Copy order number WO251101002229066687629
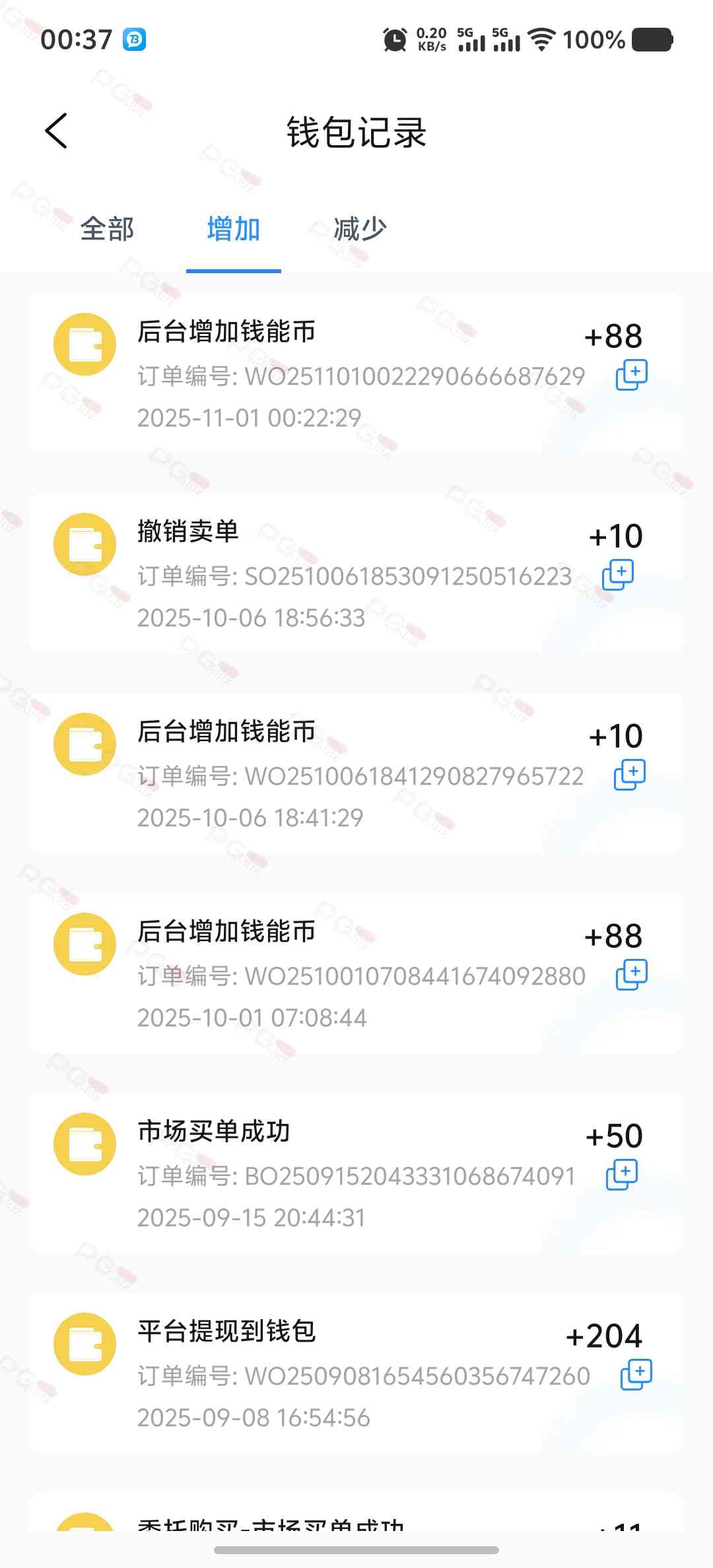This screenshot has height=1568, width=713. tap(631, 375)
